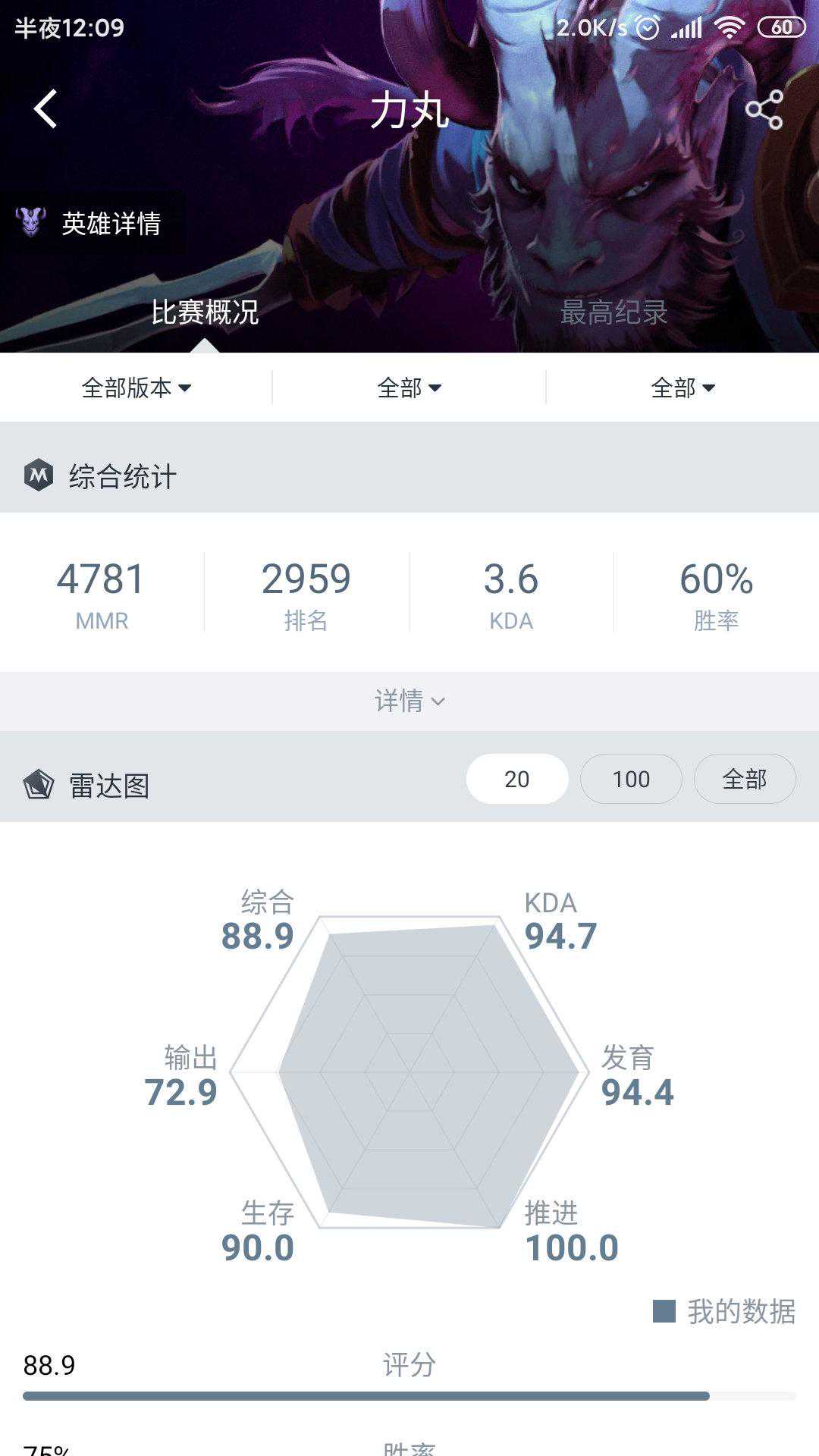Select the 比赛概况 tab

click(205, 312)
